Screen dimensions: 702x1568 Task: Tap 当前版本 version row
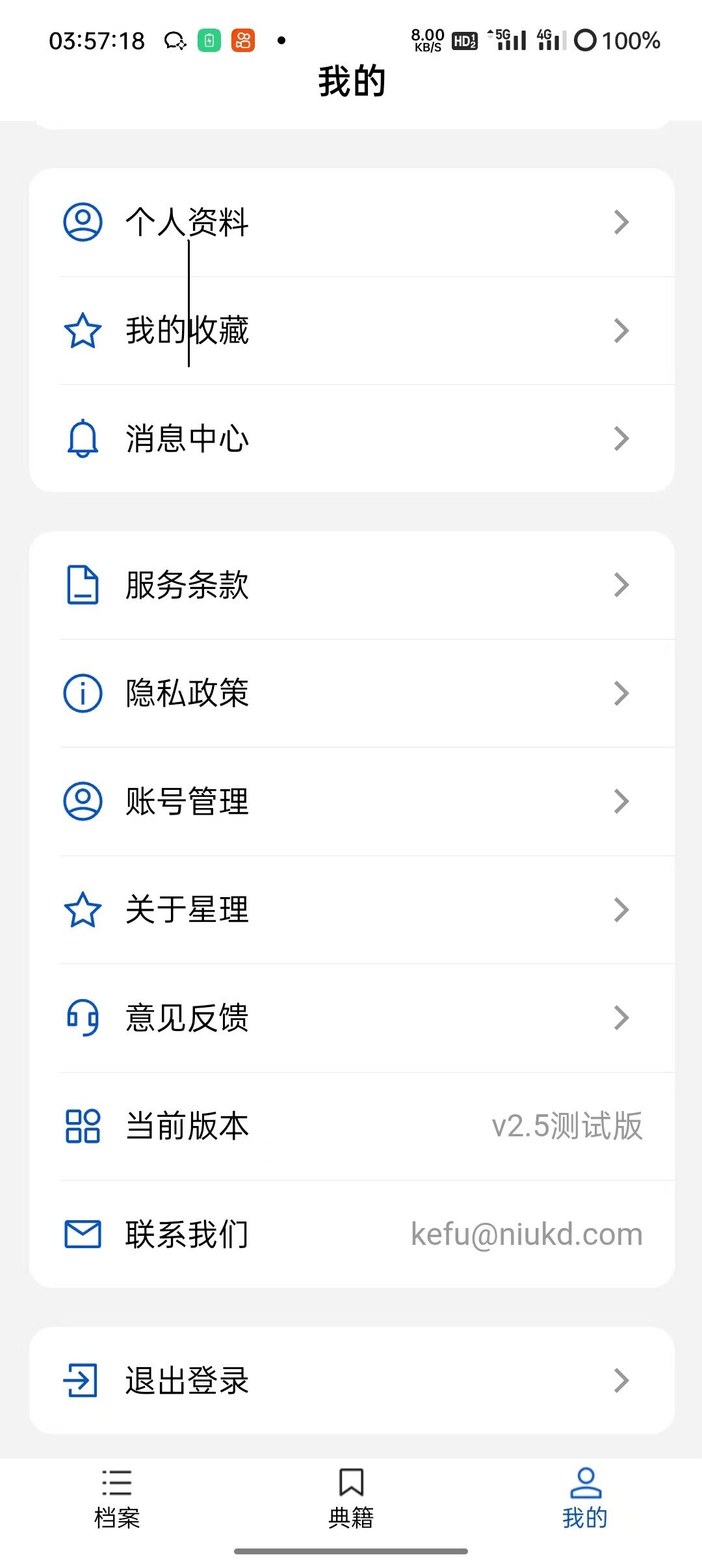tap(352, 1126)
